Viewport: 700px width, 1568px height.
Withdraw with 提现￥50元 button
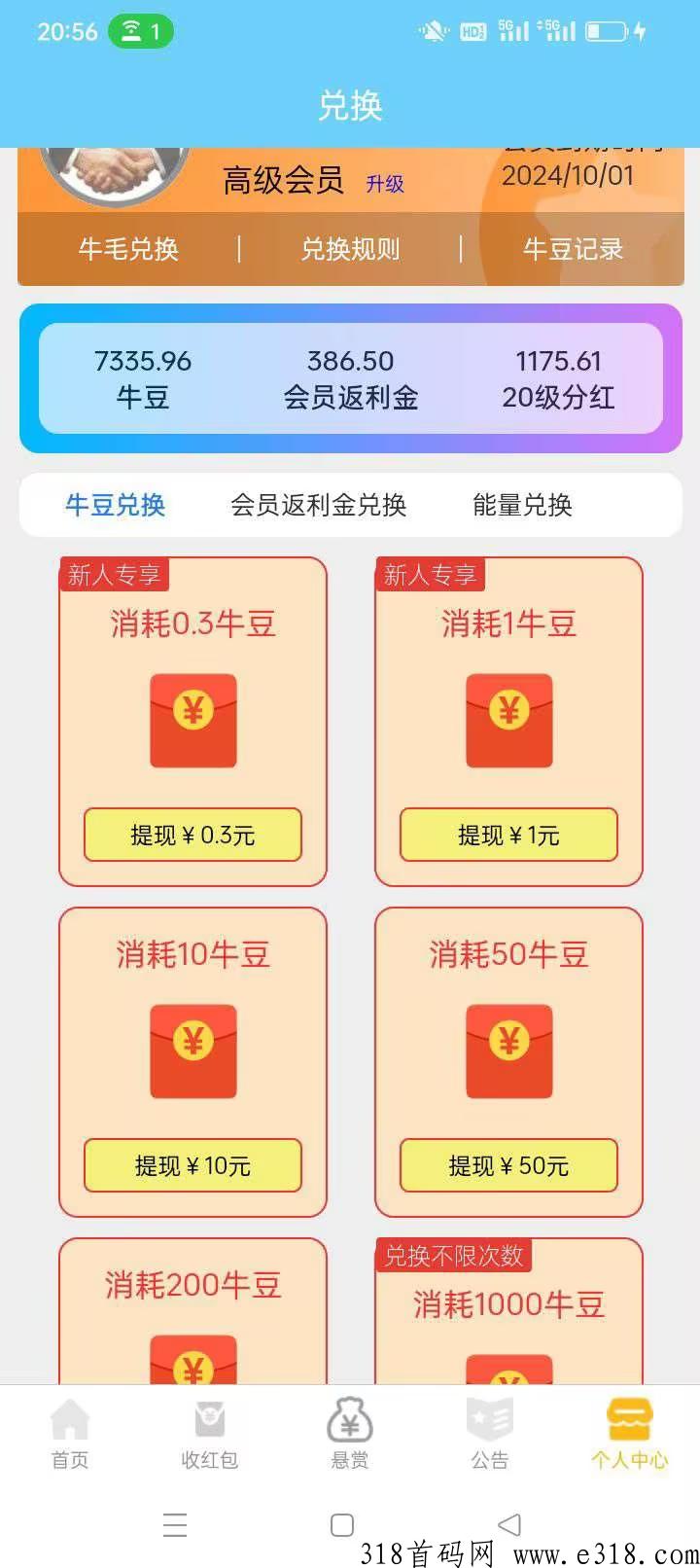point(508,1165)
